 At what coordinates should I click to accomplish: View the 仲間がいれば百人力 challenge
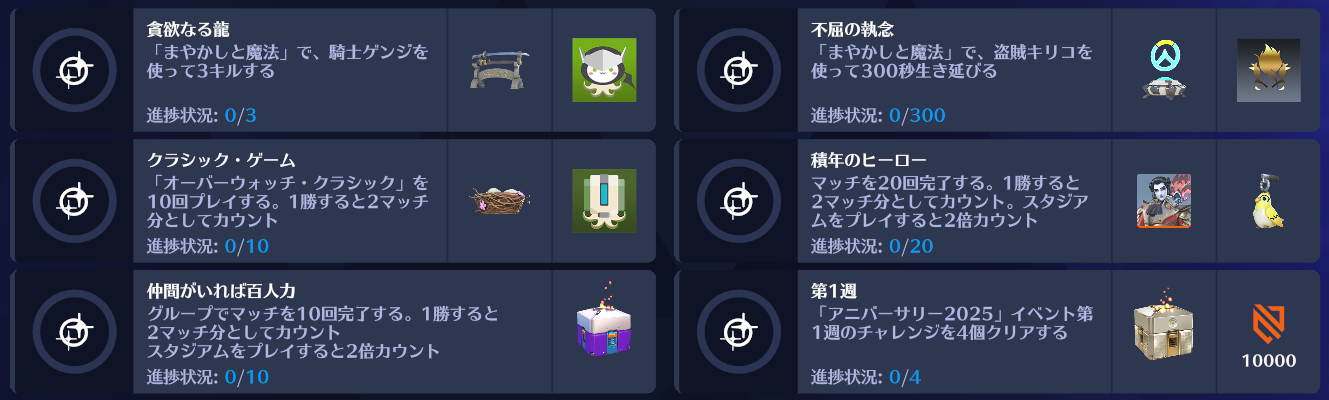click(340, 332)
